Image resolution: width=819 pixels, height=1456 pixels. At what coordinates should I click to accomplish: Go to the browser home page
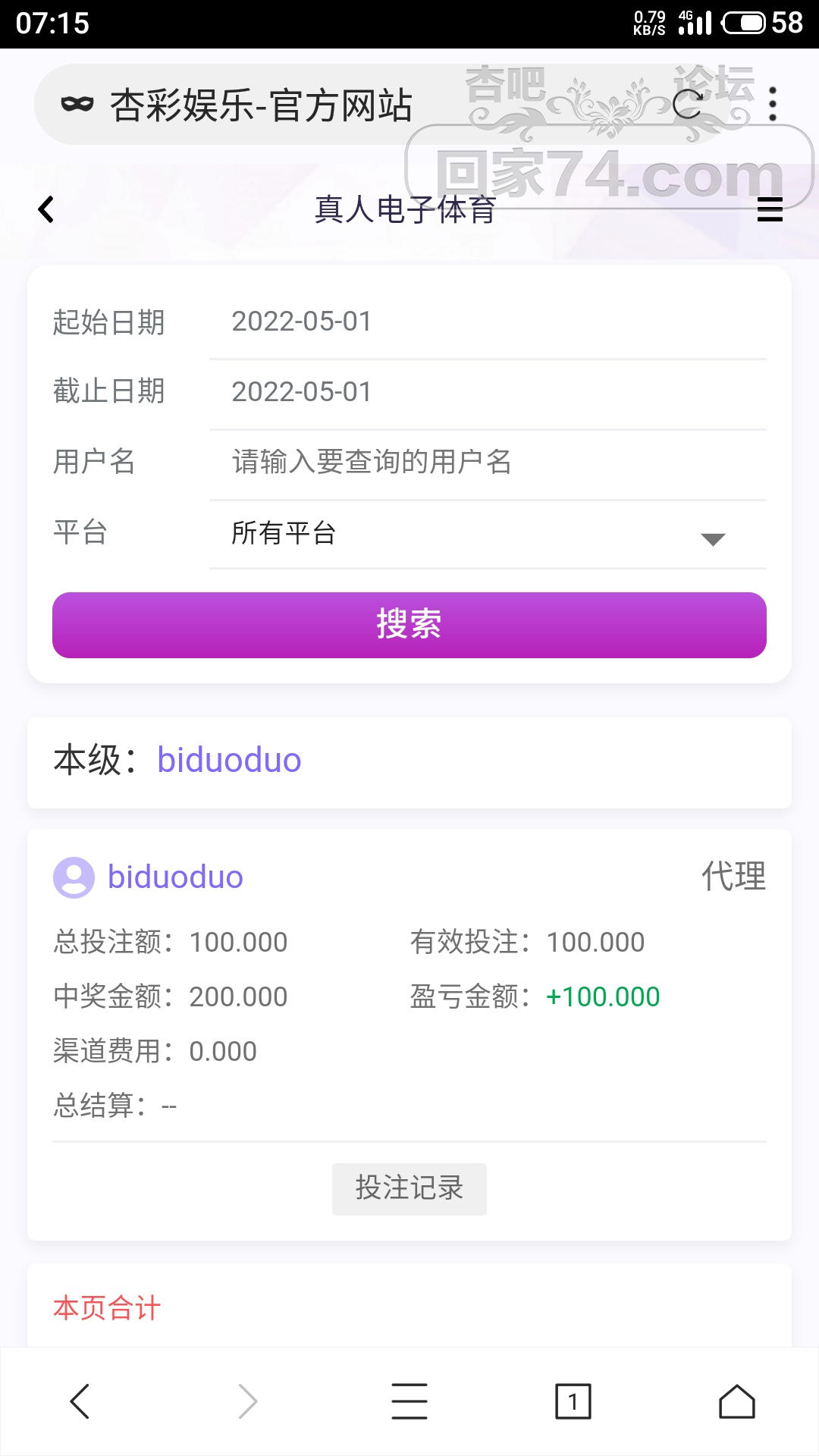(x=736, y=1401)
